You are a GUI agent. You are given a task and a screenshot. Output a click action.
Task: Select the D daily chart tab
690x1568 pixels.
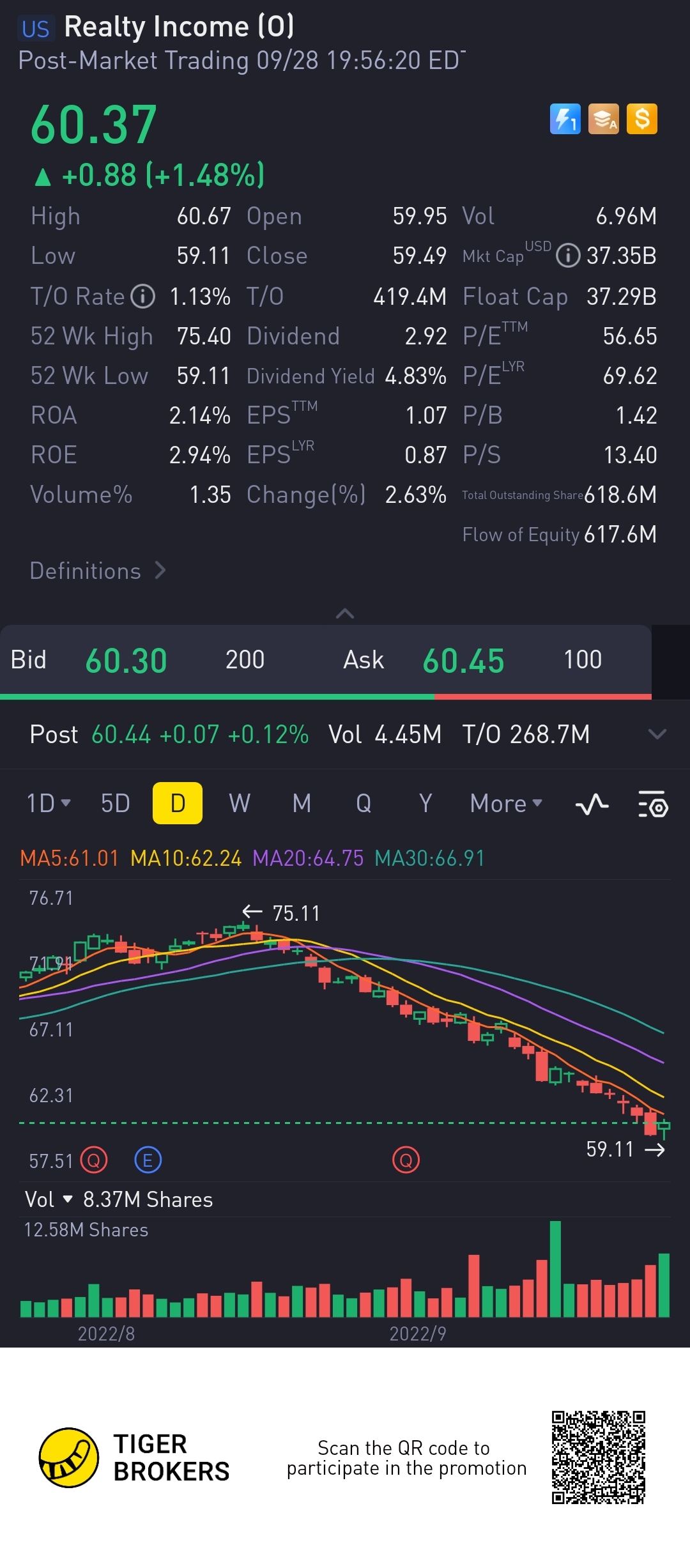[178, 803]
